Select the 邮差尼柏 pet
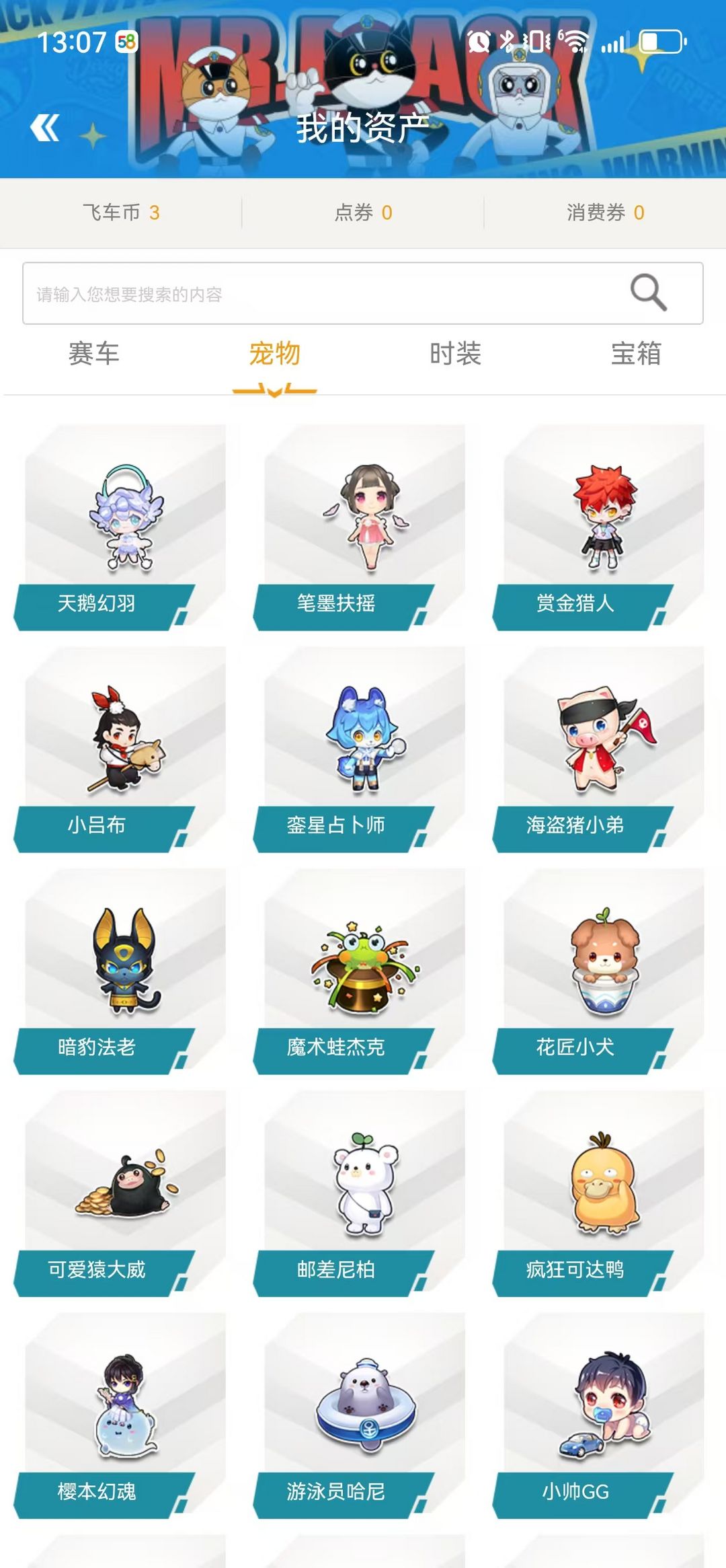Image resolution: width=726 pixels, height=1568 pixels. tap(360, 1194)
